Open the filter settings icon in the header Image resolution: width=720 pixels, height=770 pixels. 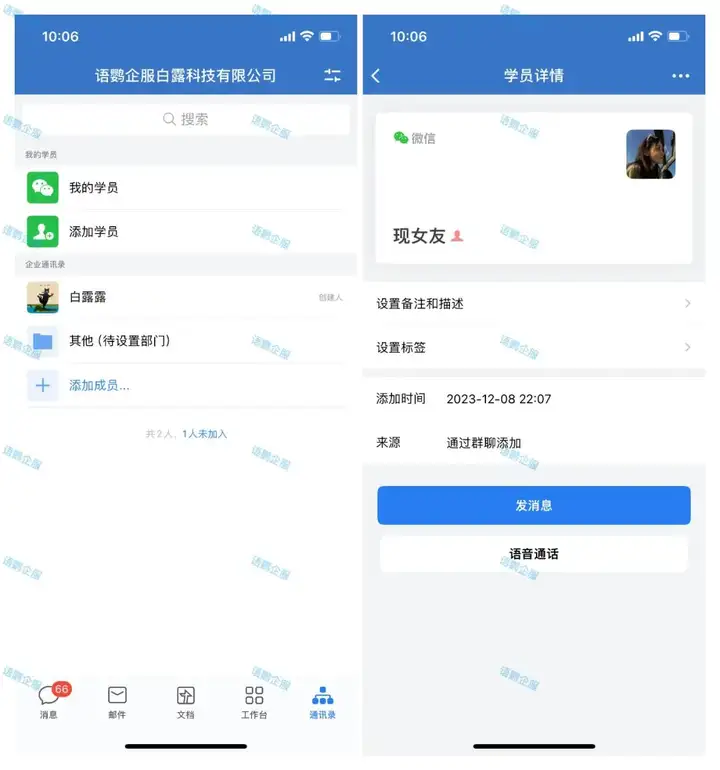(333, 76)
